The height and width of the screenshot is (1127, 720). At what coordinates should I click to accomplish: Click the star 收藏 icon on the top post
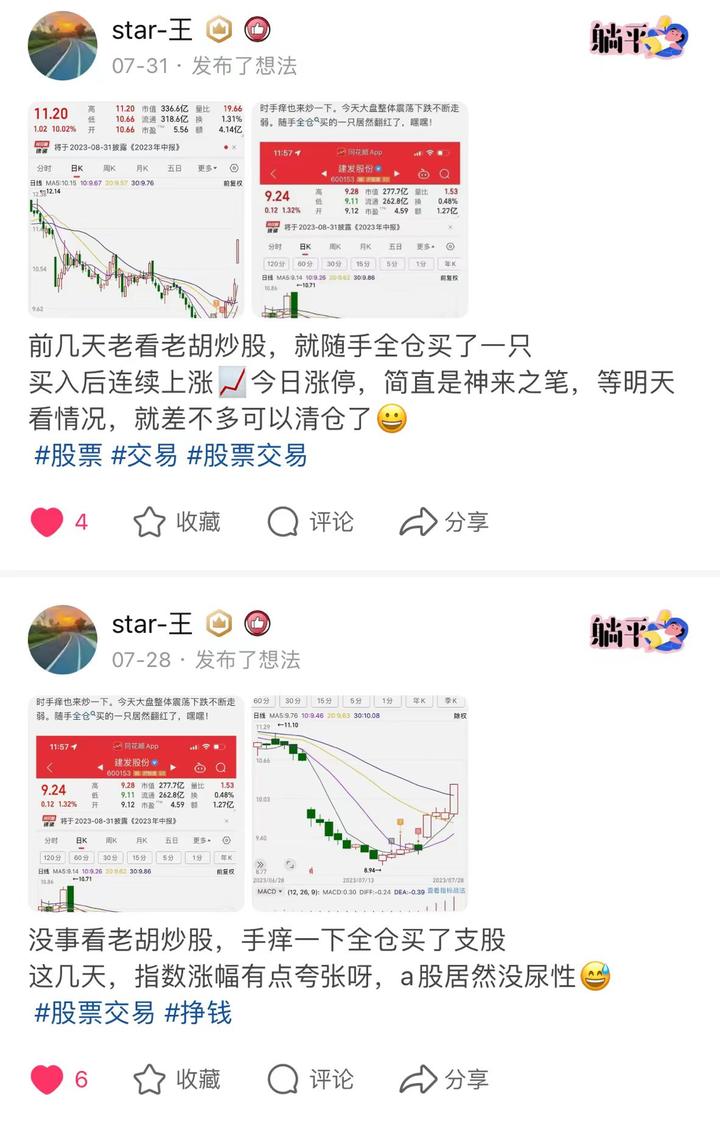click(x=148, y=521)
